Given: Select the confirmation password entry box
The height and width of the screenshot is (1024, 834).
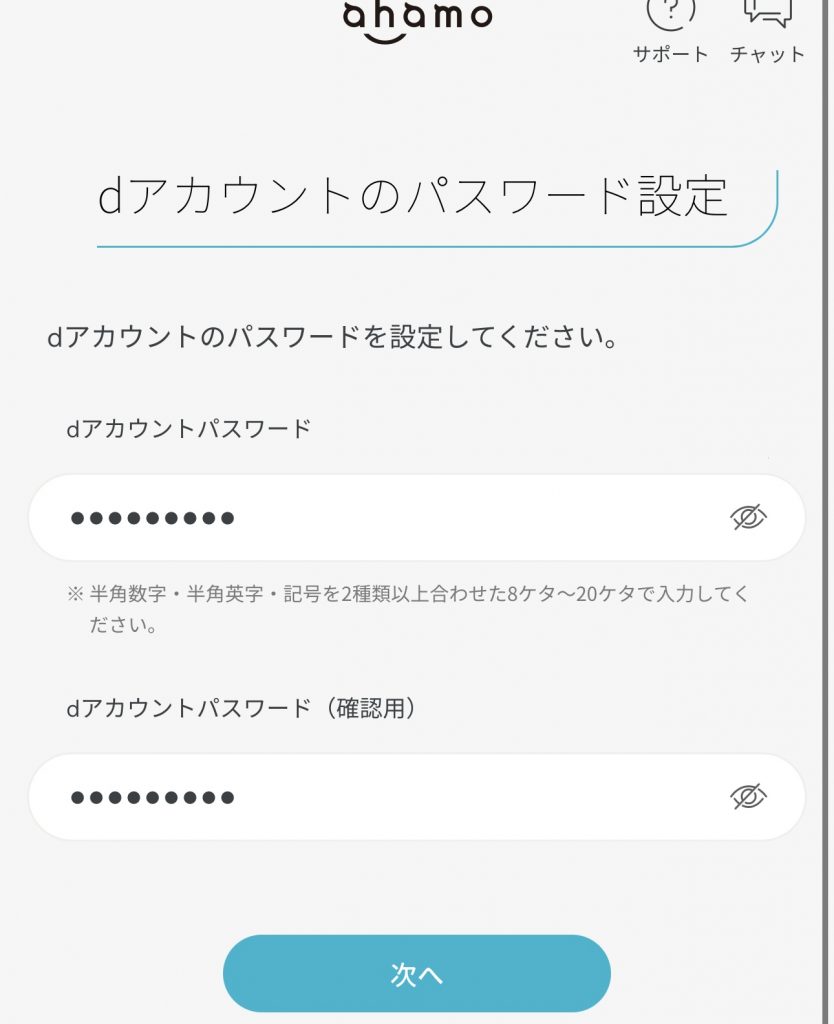Looking at the screenshot, I should click(350, 796).
